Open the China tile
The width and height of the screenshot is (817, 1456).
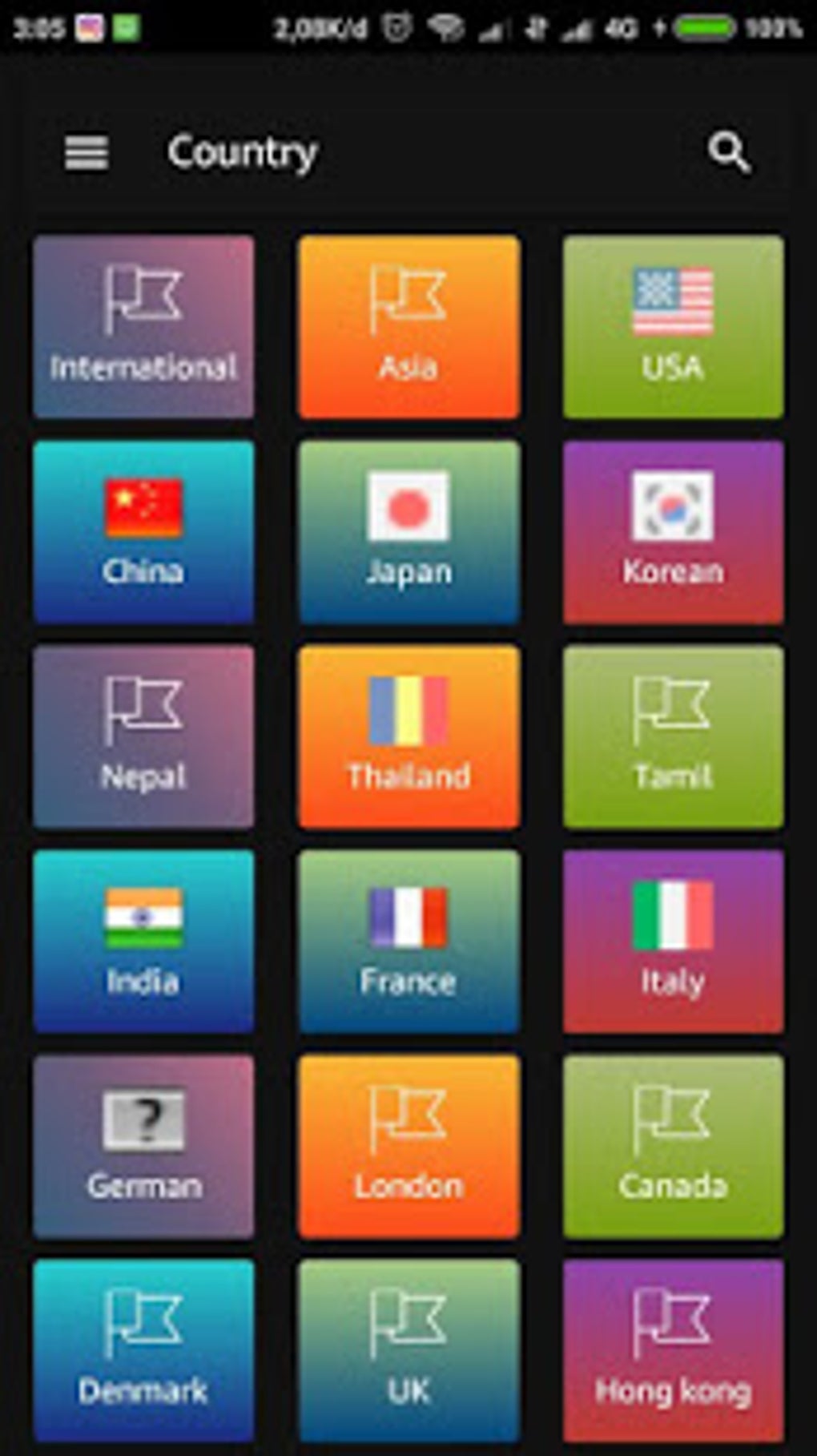(144, 532)
